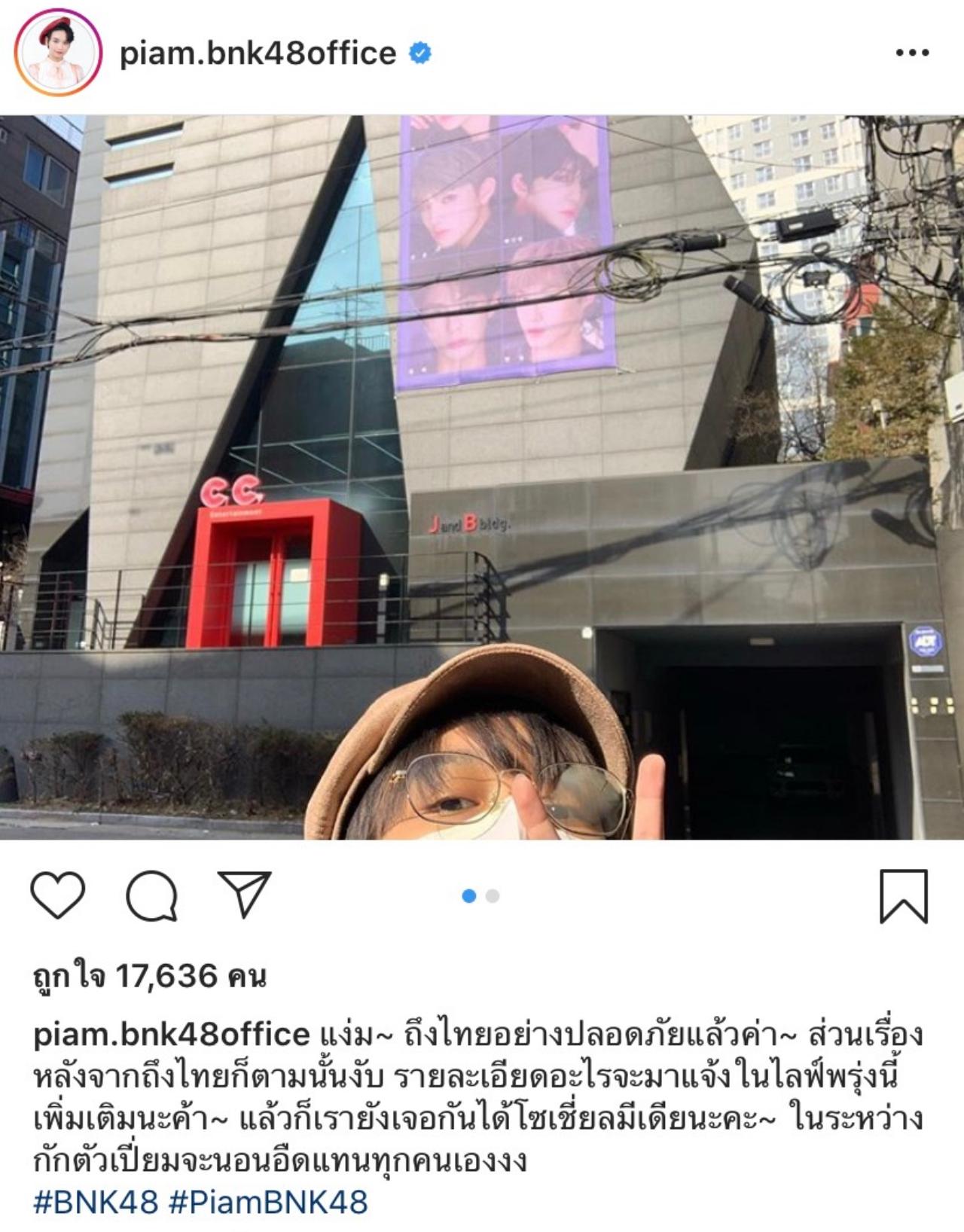This screenshot has height=1232, width=964.
Task: Like this post with the heart
Action: [58, 895]
